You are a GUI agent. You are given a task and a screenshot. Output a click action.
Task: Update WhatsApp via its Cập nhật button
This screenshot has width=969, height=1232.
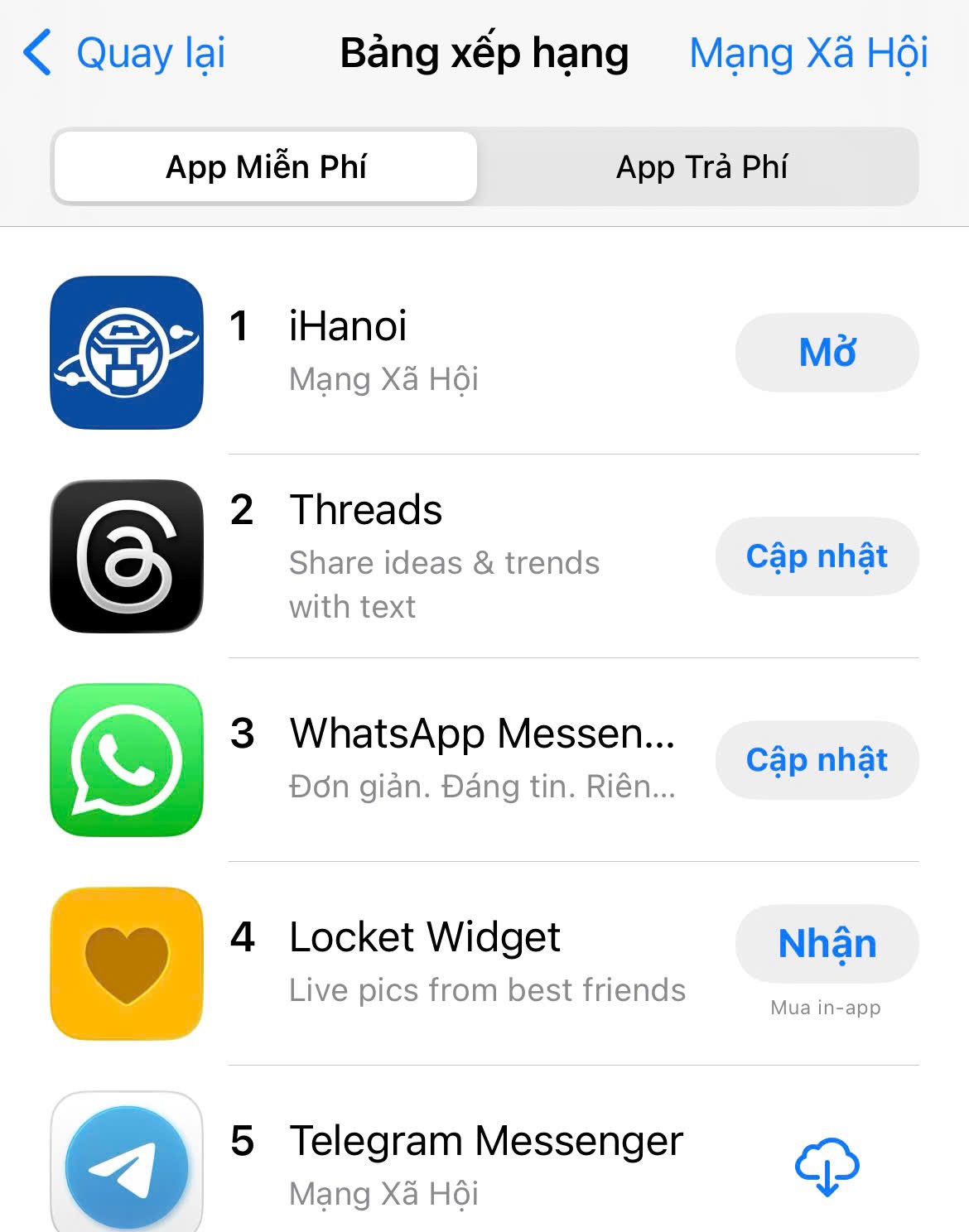pos(817,759)
